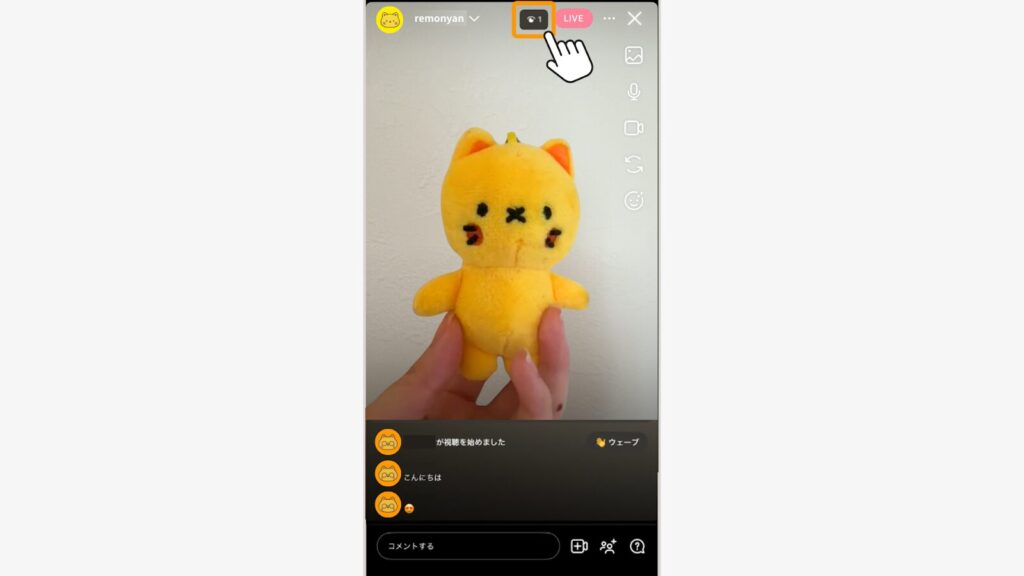Viewport: 1024px width, 576px height.
Task: Send a wave with the ウェーブ button
Action: click(x=617, y=442)
